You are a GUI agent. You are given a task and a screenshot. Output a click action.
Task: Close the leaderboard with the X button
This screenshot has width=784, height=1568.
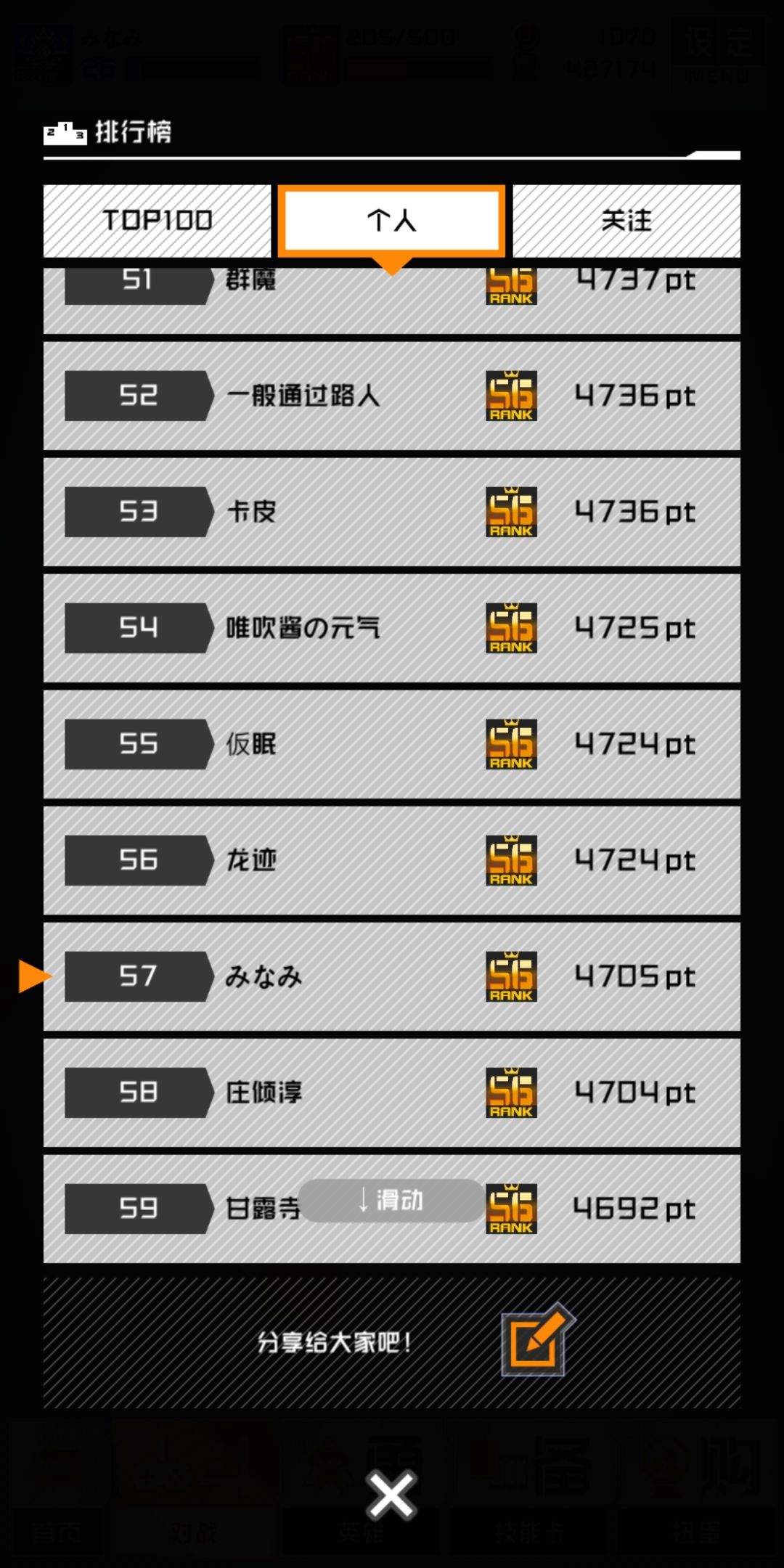[x=392, y=1497]
